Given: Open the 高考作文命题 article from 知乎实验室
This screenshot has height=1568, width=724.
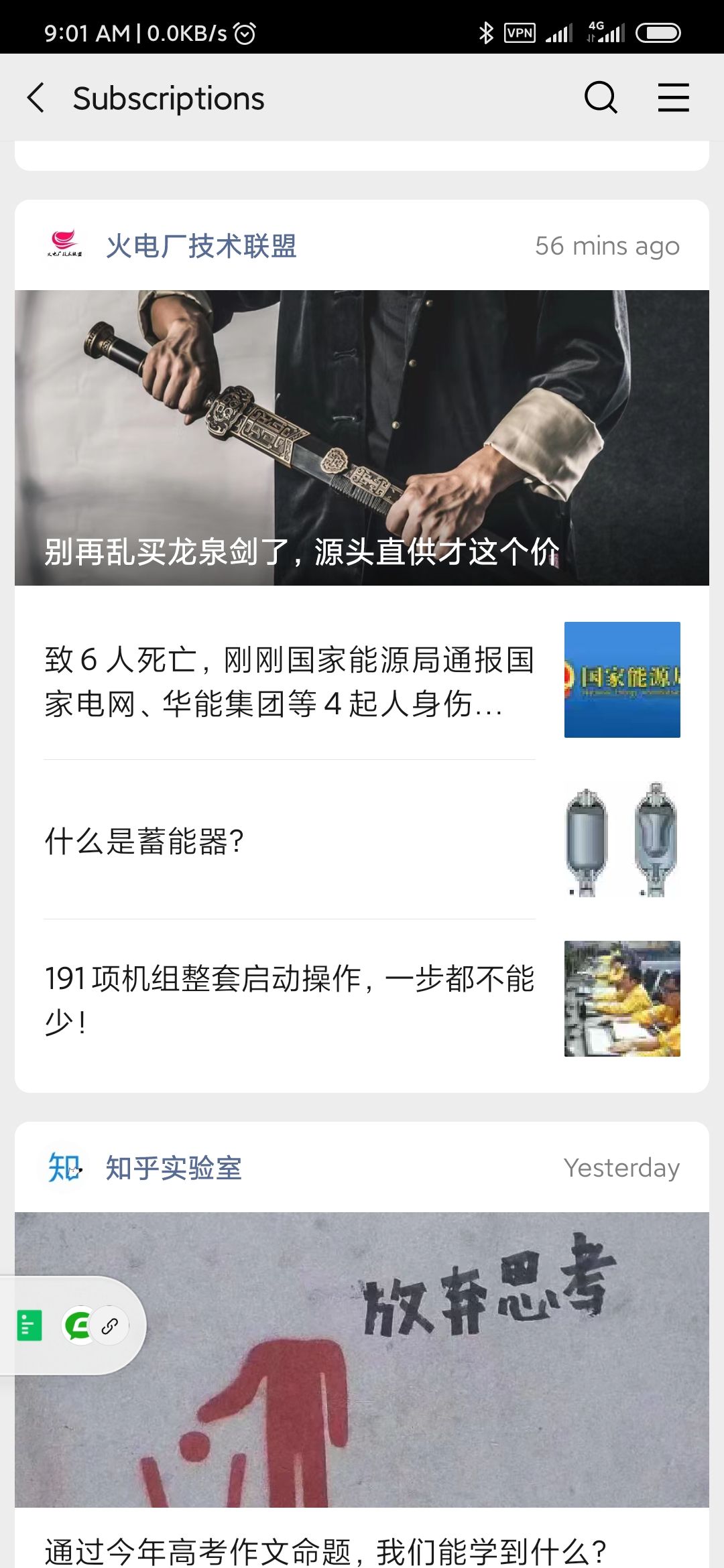Looking at the screenshot, I should pos(326,1549).
